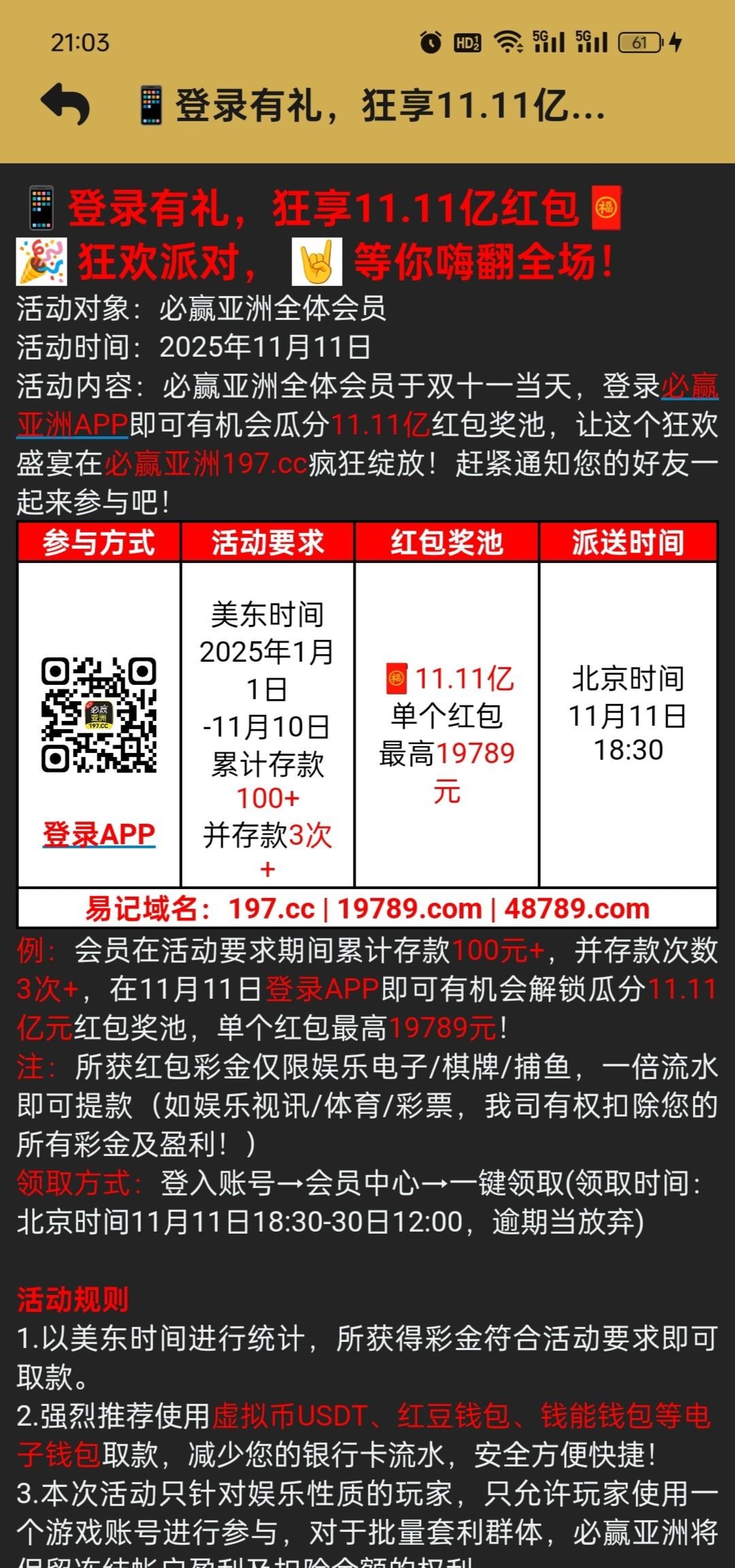
Task: Open the underlined 必赢亚洲APP link in activity content
Action: pyautogui.click(x=73, y=425)
